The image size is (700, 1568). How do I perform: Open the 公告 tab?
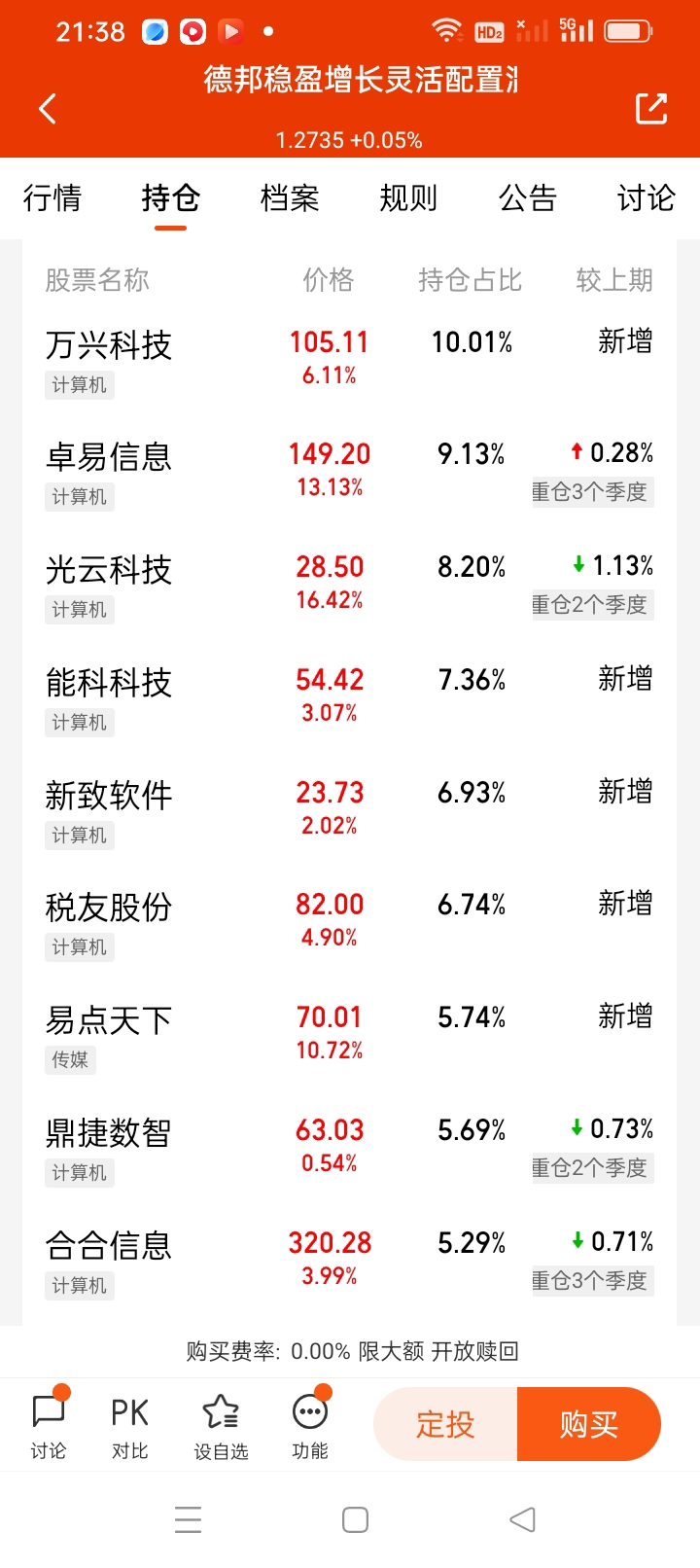pos(527,198)
